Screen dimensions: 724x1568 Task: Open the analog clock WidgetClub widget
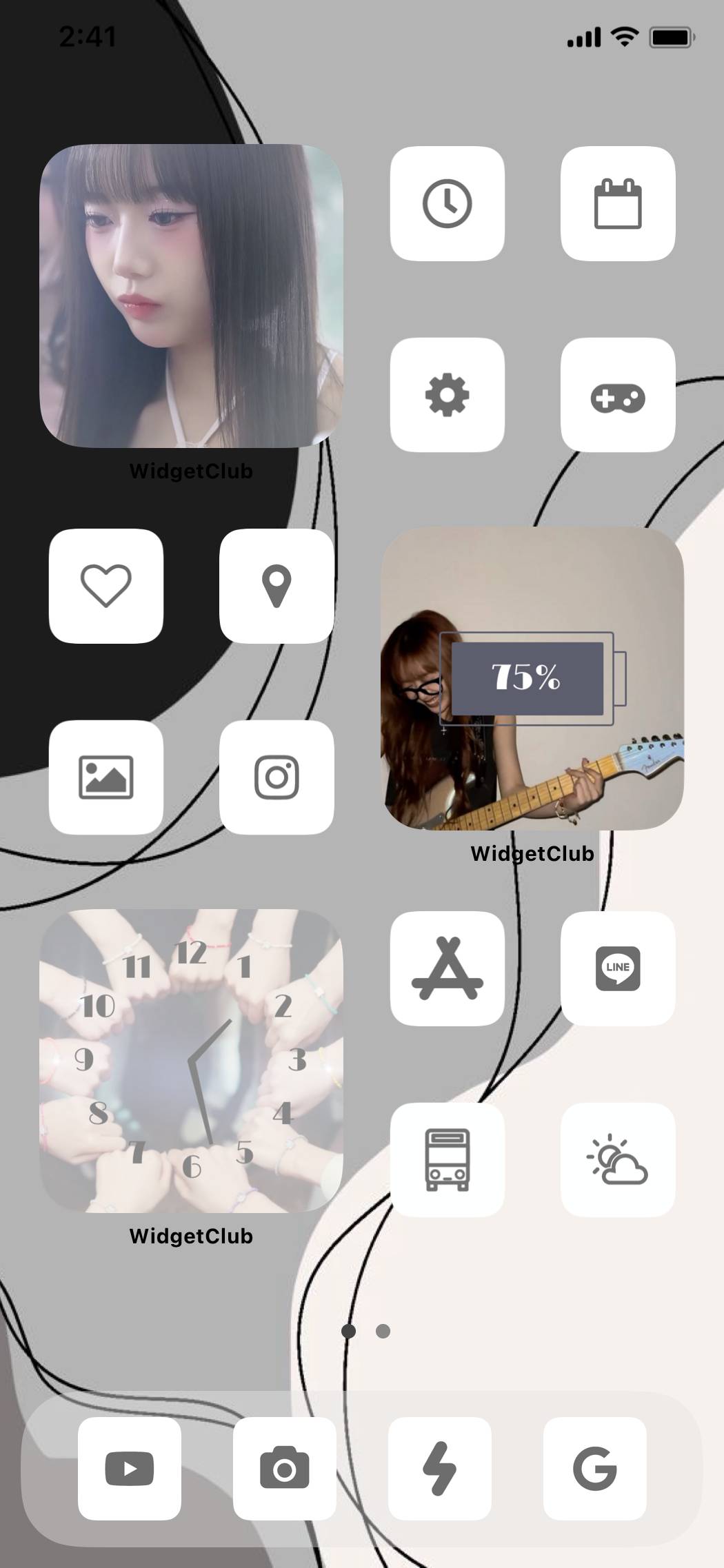coord(191,1061)
